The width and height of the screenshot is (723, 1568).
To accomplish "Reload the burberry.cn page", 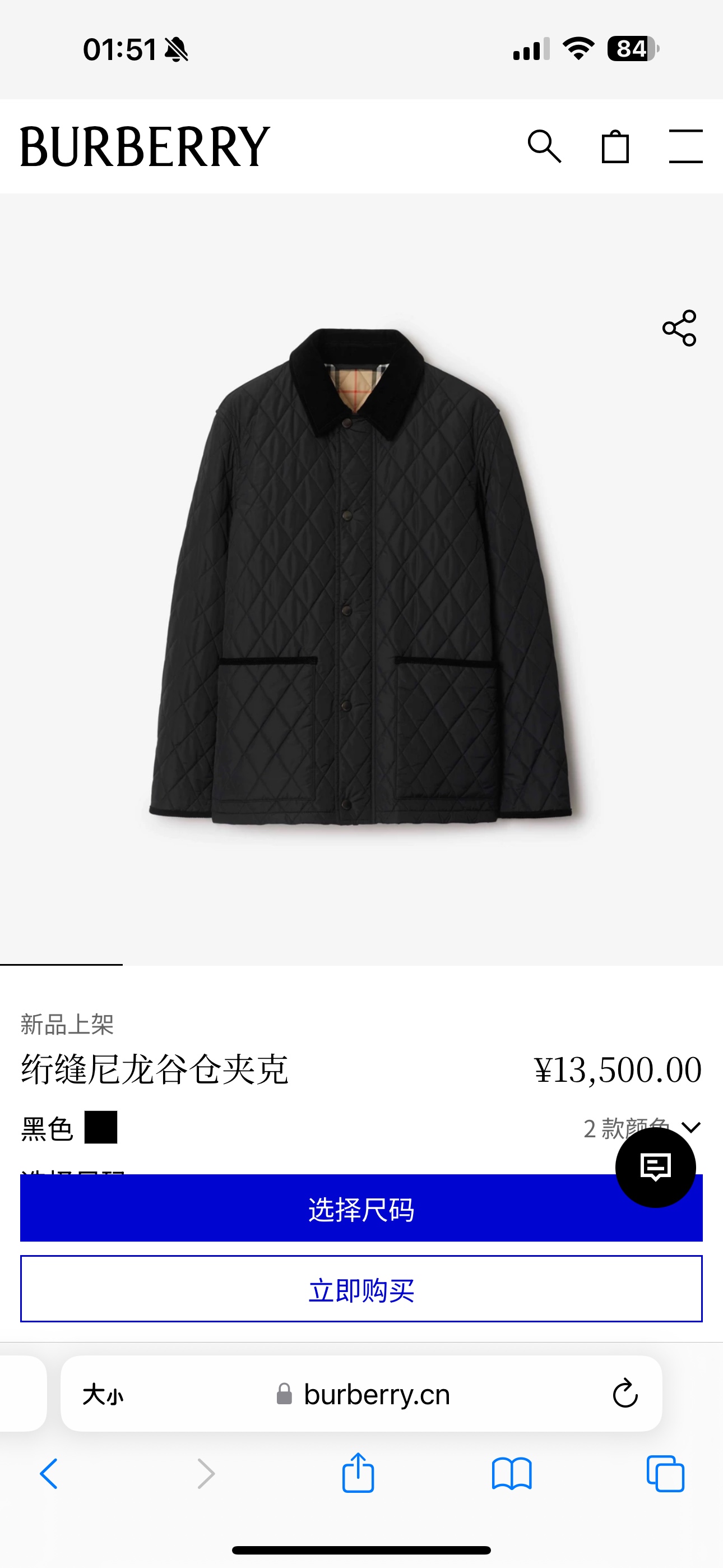I will (624, 1393).
